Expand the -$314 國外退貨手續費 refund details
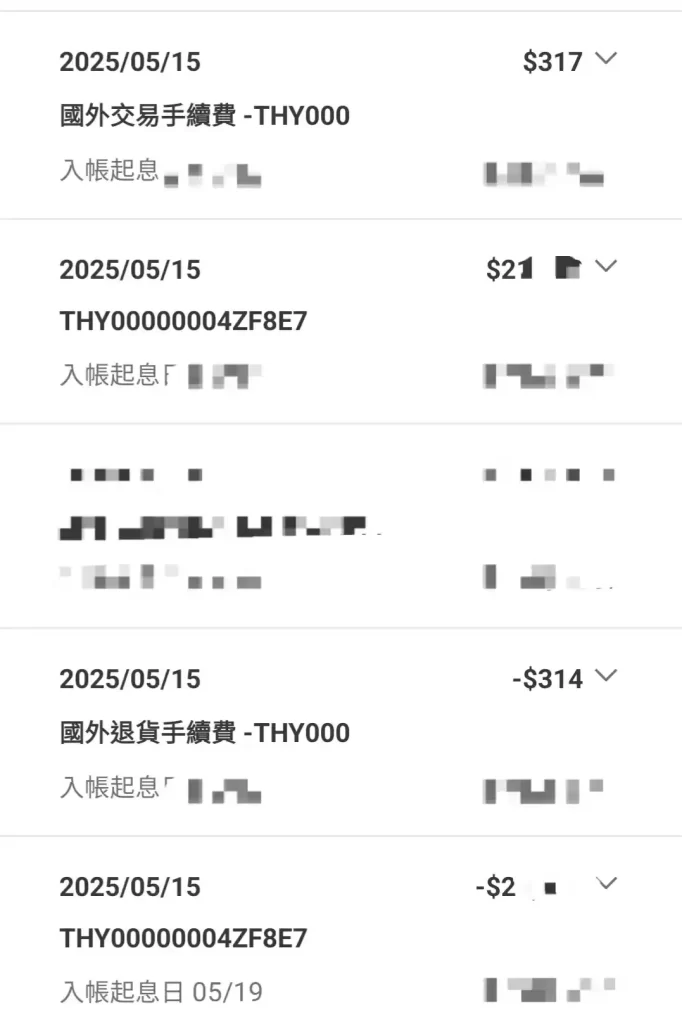The height and width of the screenshot is (1024, 682). pyautogui.click(x=606, y=676)
